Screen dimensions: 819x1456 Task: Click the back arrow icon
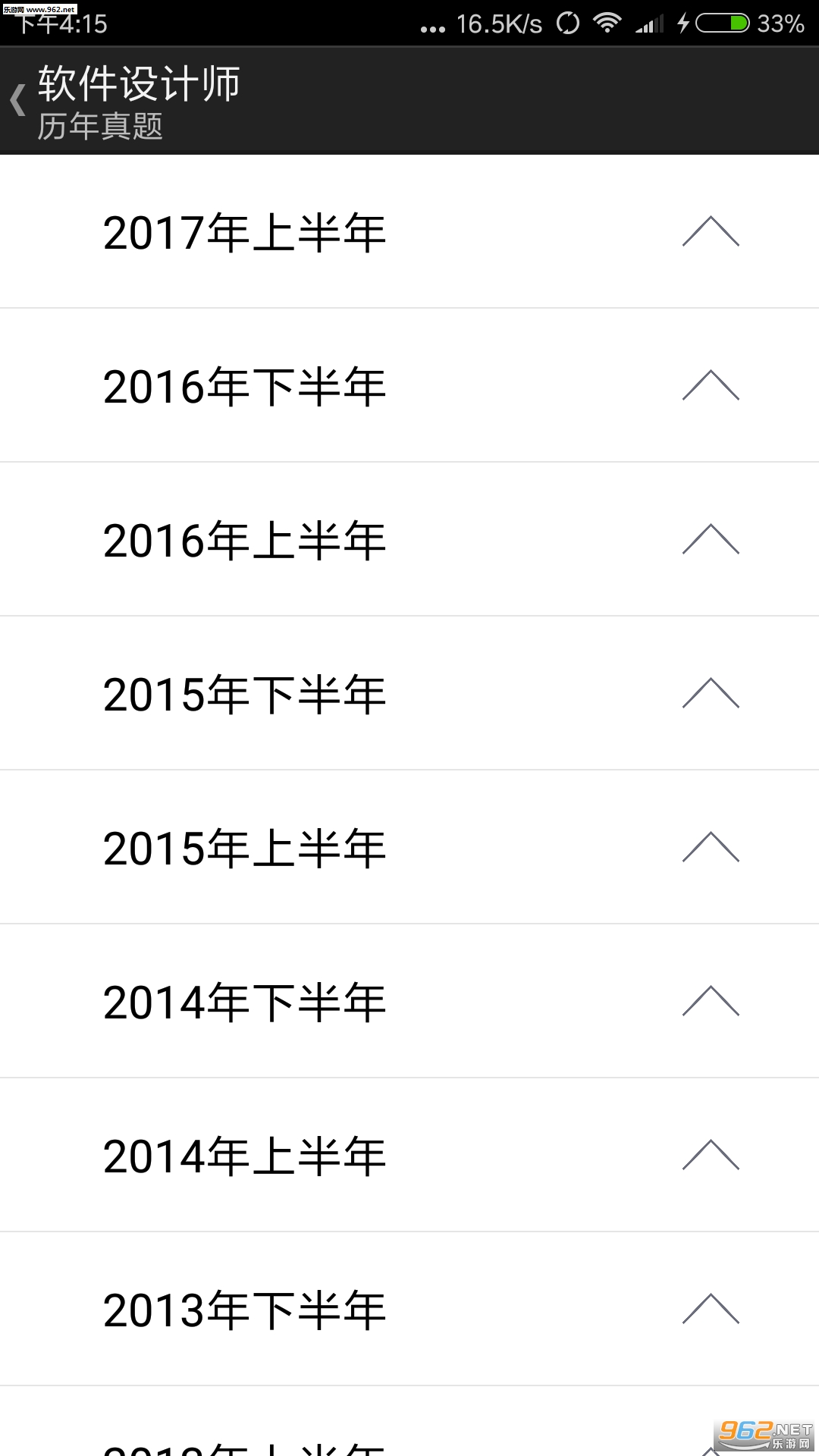[17, 99]
